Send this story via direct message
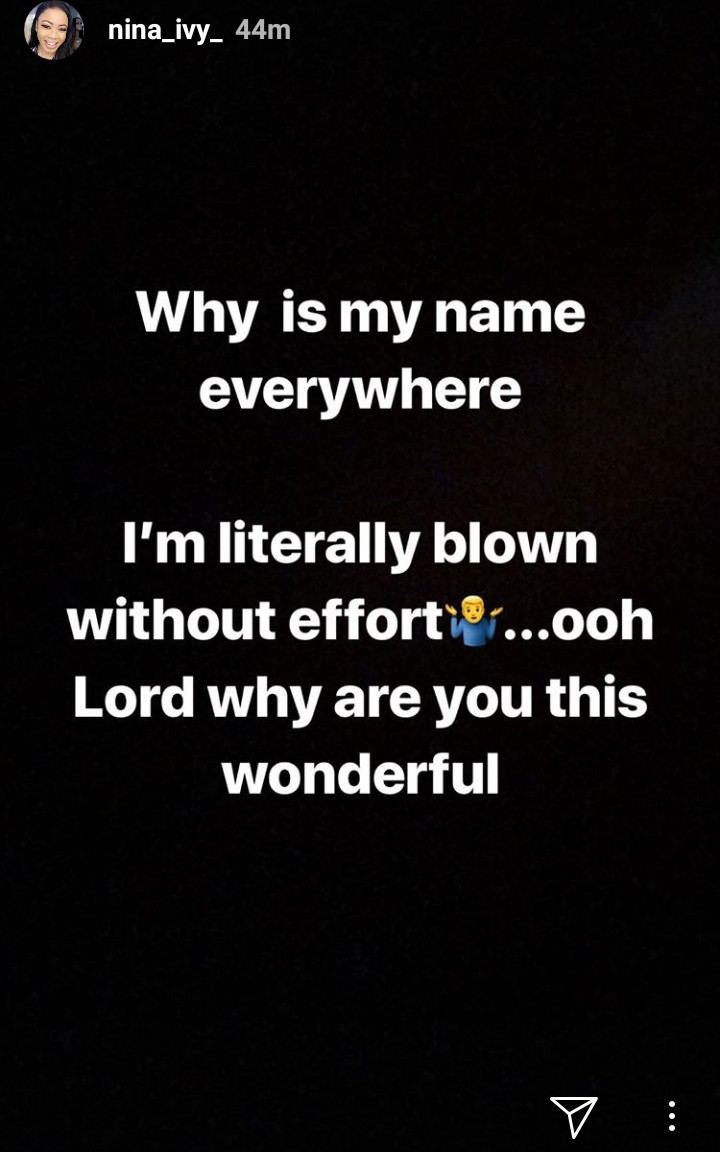 (x=574, y=1116)
